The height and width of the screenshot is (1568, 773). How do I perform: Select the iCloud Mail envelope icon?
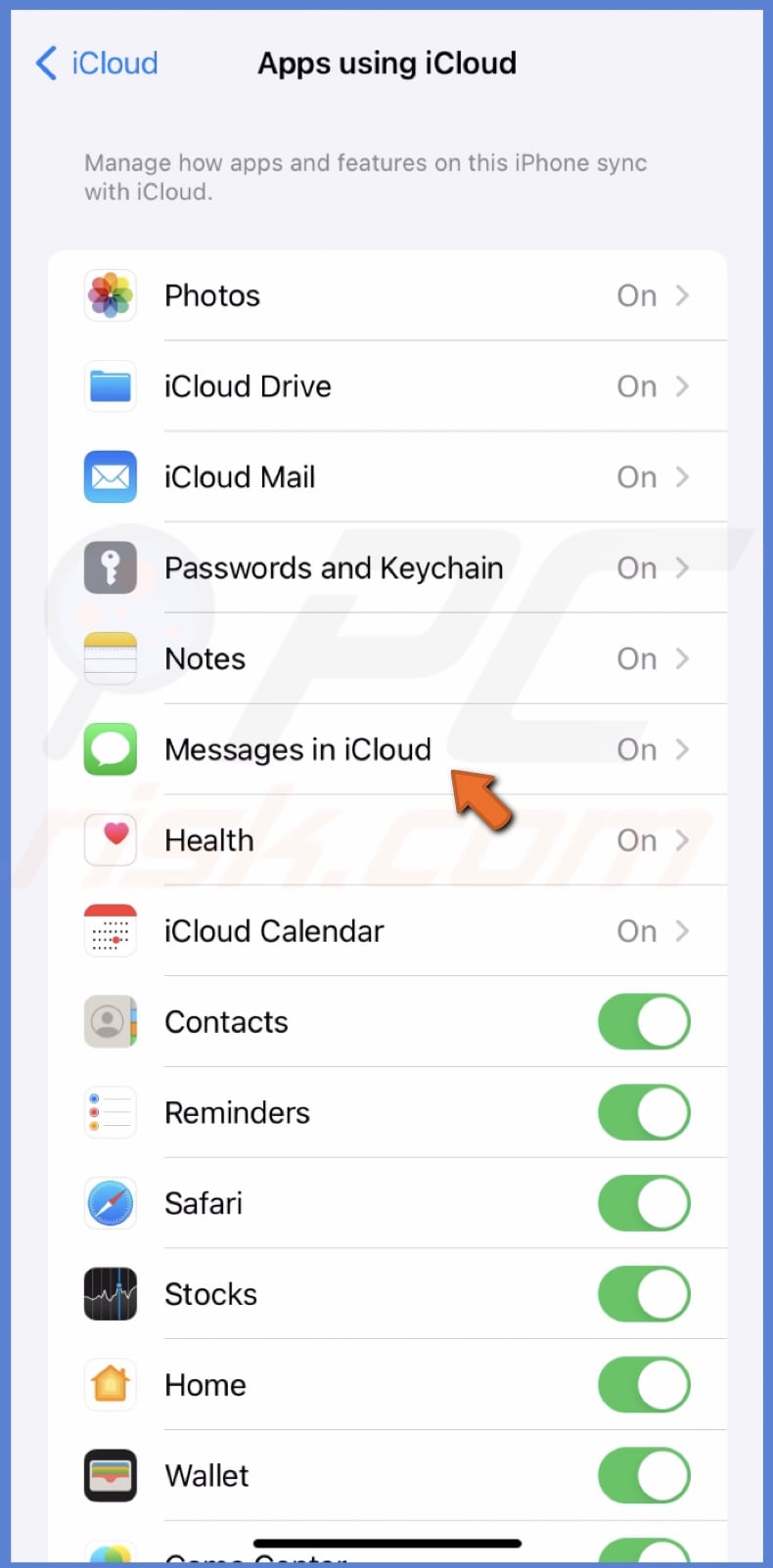110,476
